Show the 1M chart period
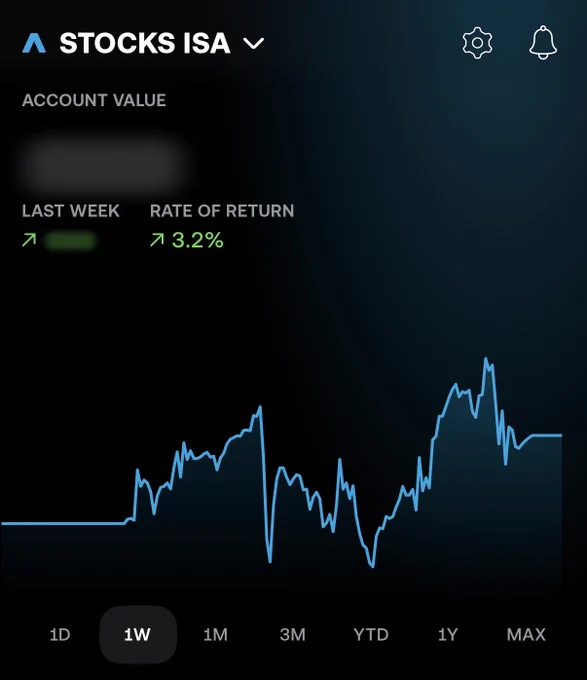This screenshot has width=587, height=680. point(215,635)
